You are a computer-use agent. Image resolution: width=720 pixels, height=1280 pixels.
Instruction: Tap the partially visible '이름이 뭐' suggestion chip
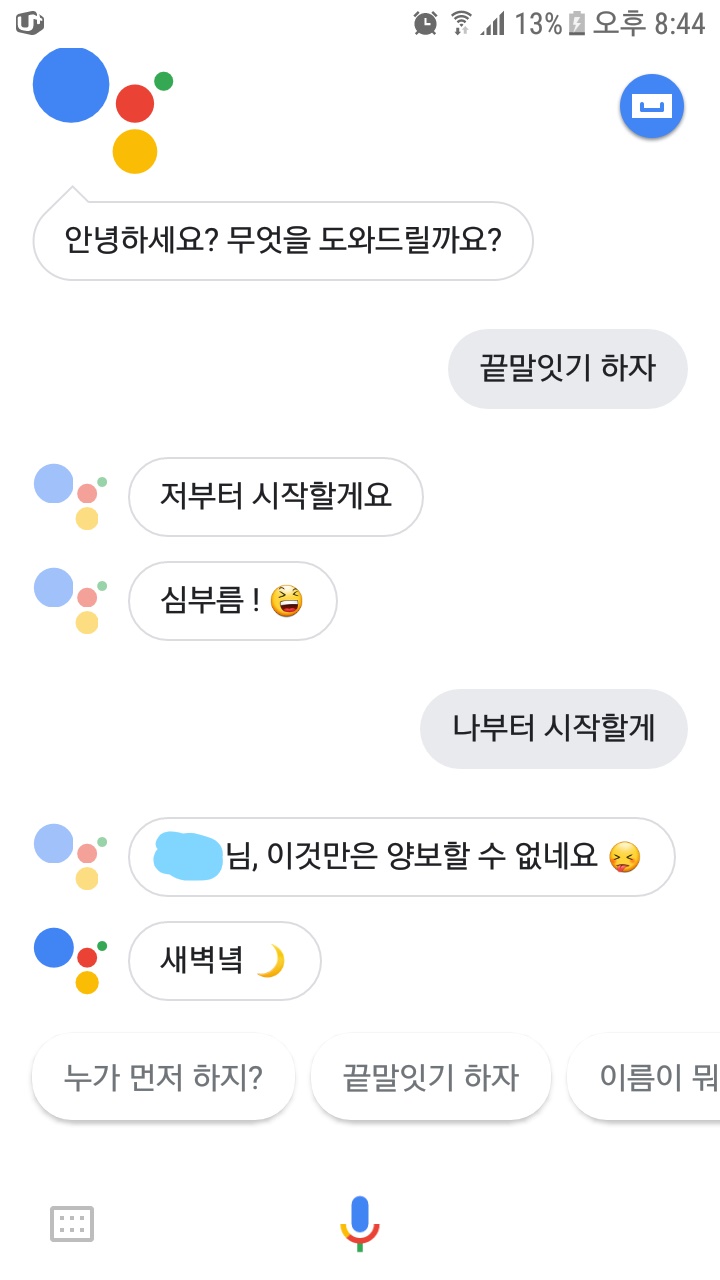pyautogui.click(x=650, y=1076)
